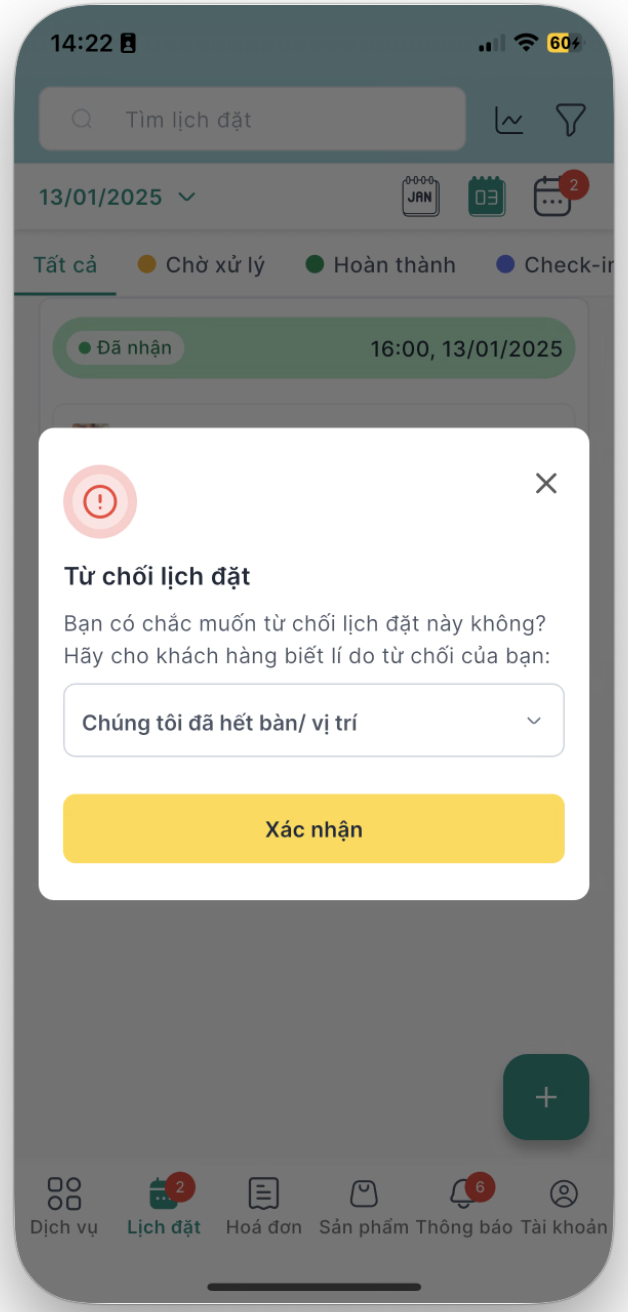
Task: Switch to the Hoá đơn tab
Action: click(264, 1206)
